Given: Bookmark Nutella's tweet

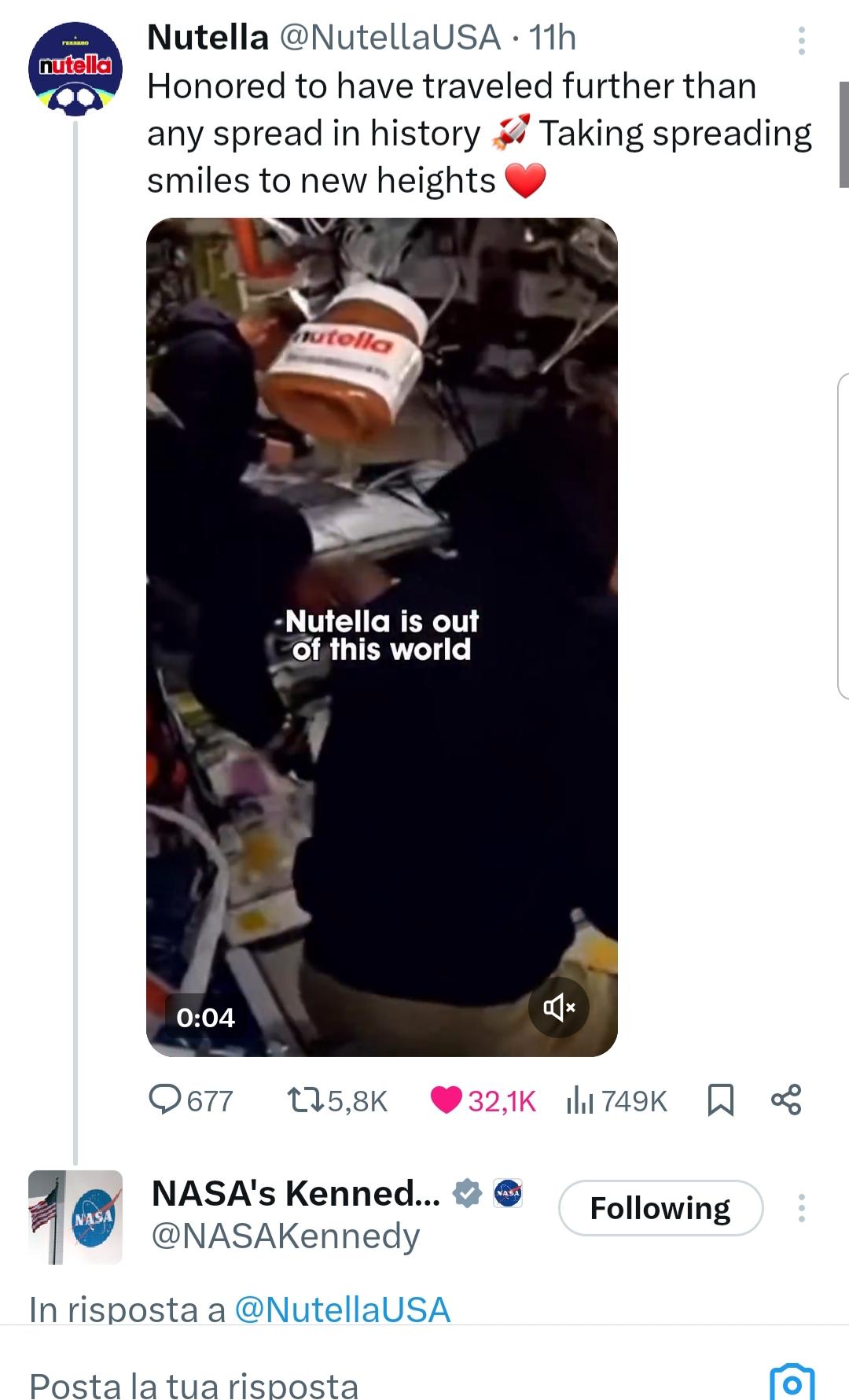Looking at the screenshot, I should (720, 1100).
